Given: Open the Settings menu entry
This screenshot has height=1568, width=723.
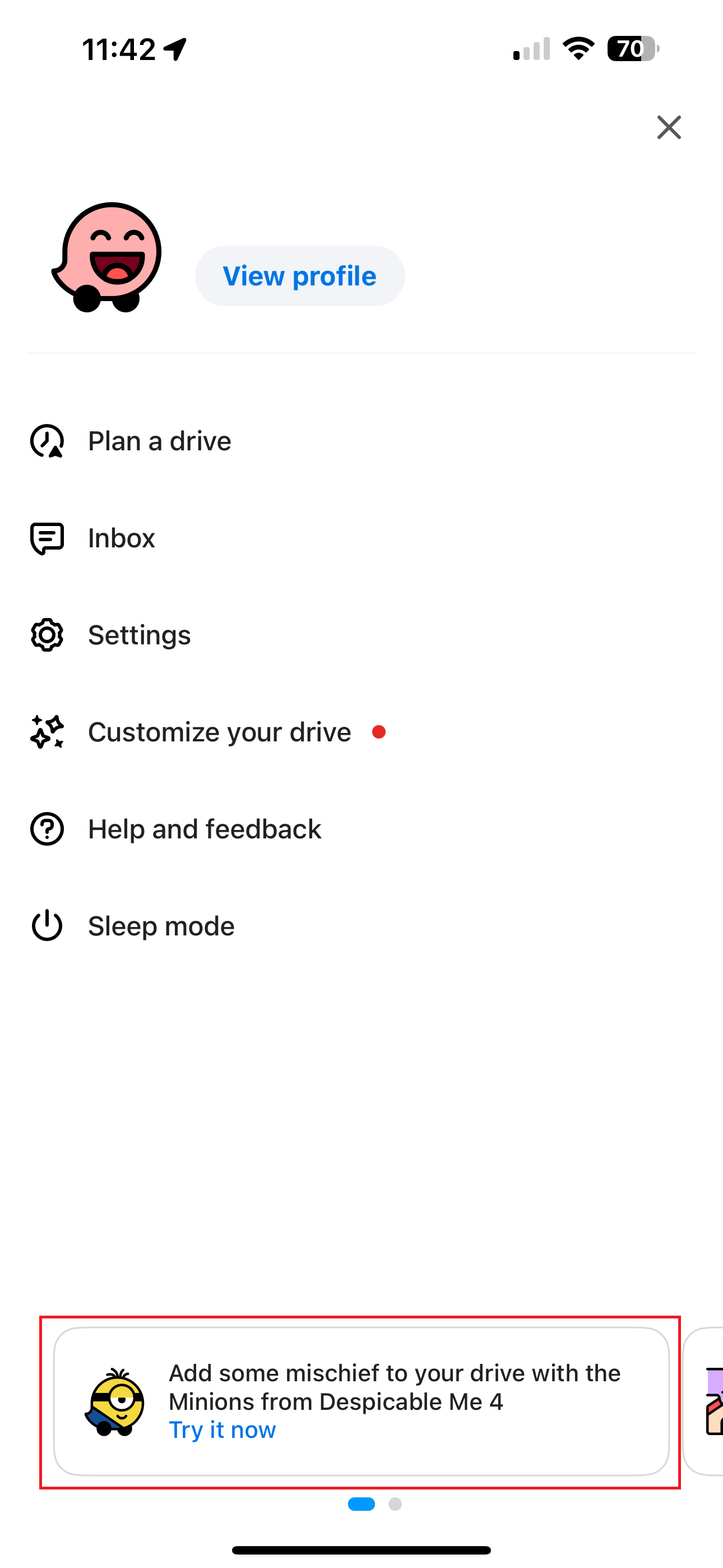Looking at the screenshot, I should tap(140, 635).
